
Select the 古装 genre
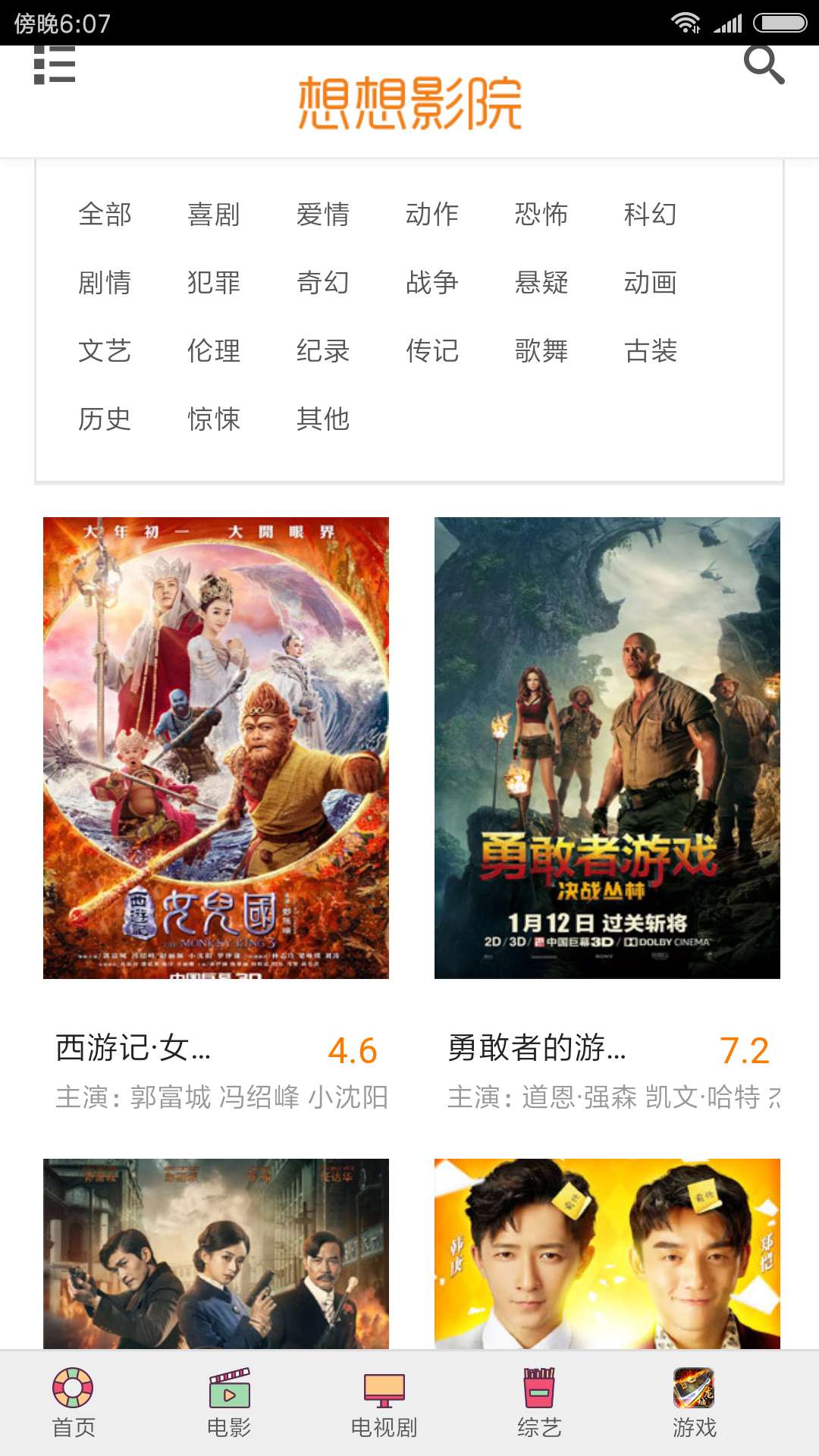tap(651, 351)
